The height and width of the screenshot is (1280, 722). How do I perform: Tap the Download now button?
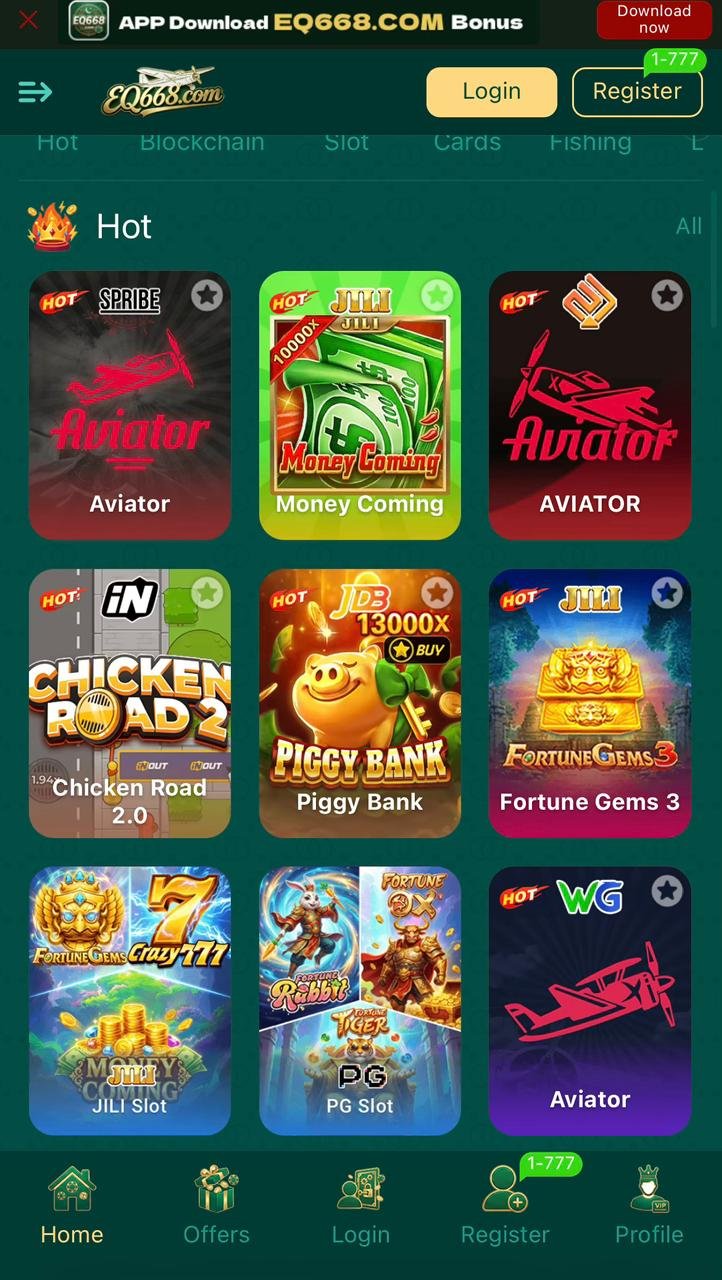[653, 20]
